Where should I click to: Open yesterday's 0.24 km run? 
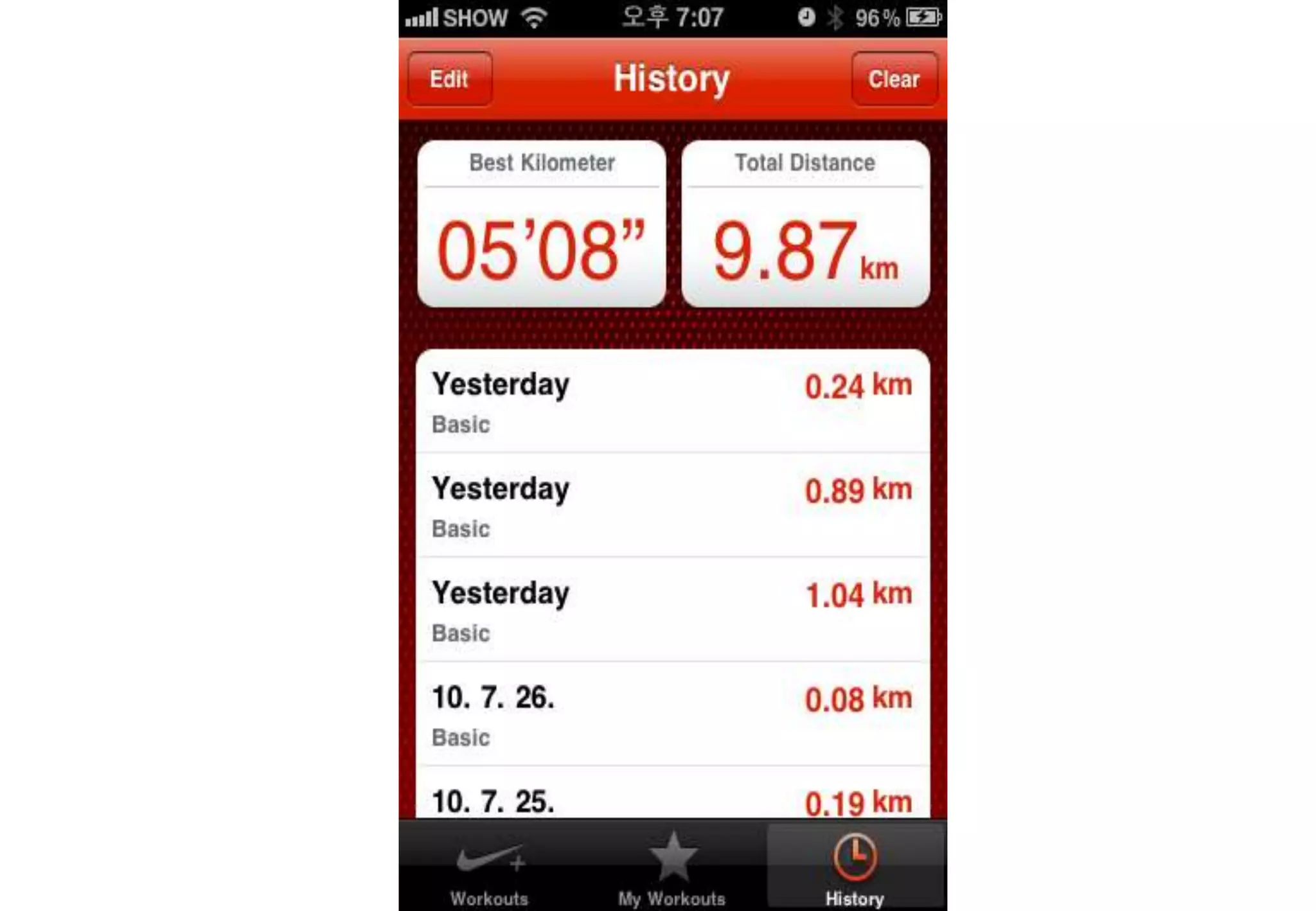673,402
